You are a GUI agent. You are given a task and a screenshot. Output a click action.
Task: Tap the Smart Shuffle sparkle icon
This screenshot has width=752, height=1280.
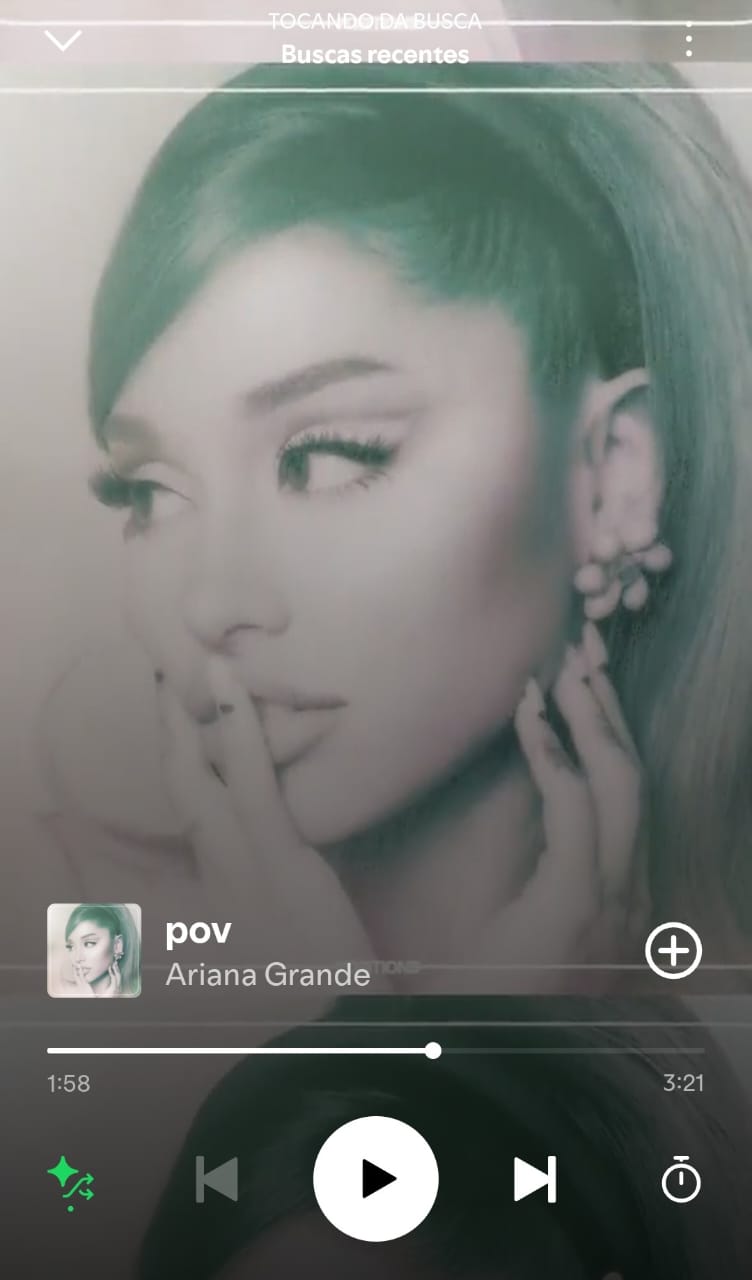coord(68,1179)
